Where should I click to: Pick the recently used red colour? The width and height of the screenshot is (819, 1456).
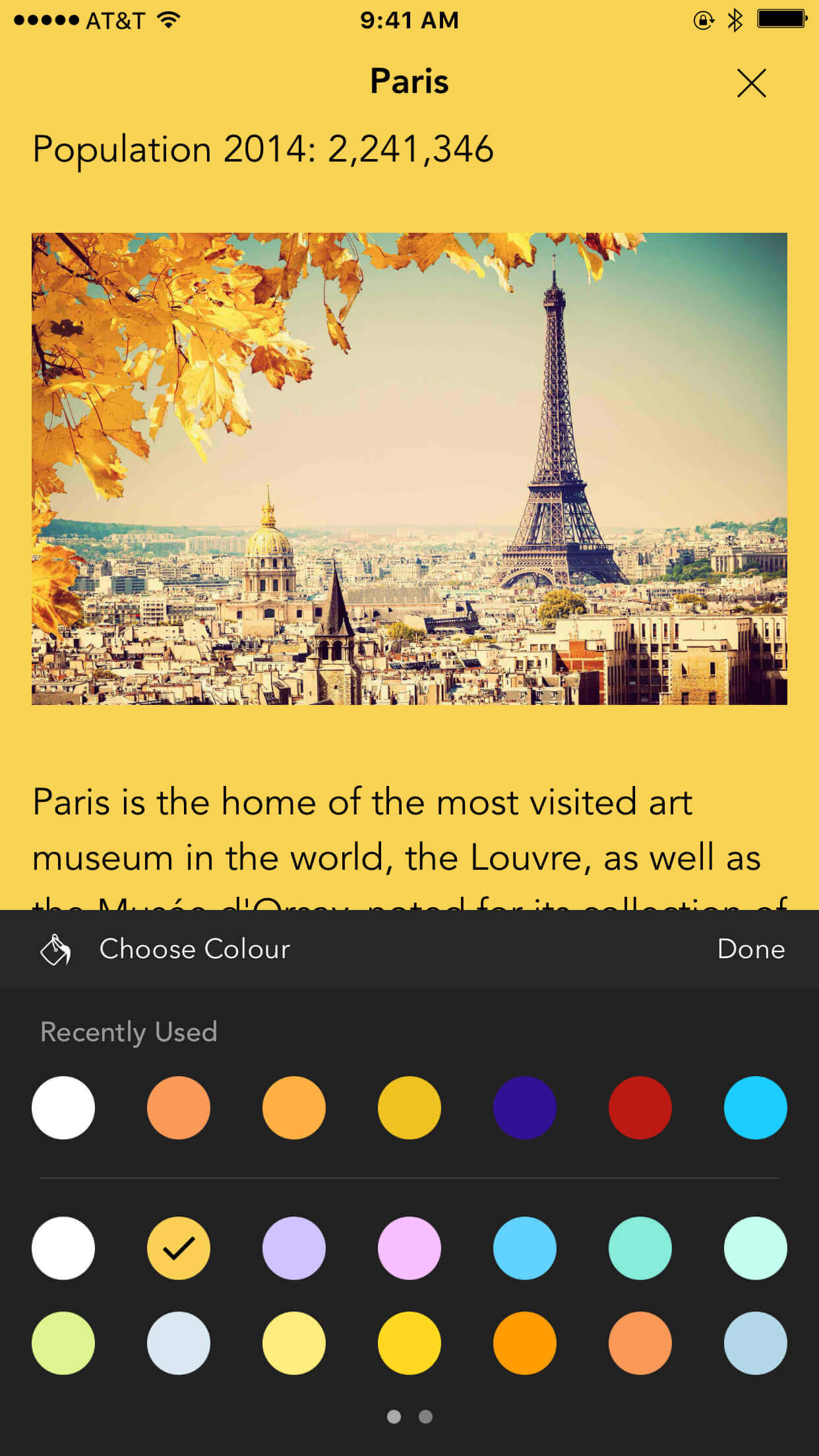coord(640,1108)
